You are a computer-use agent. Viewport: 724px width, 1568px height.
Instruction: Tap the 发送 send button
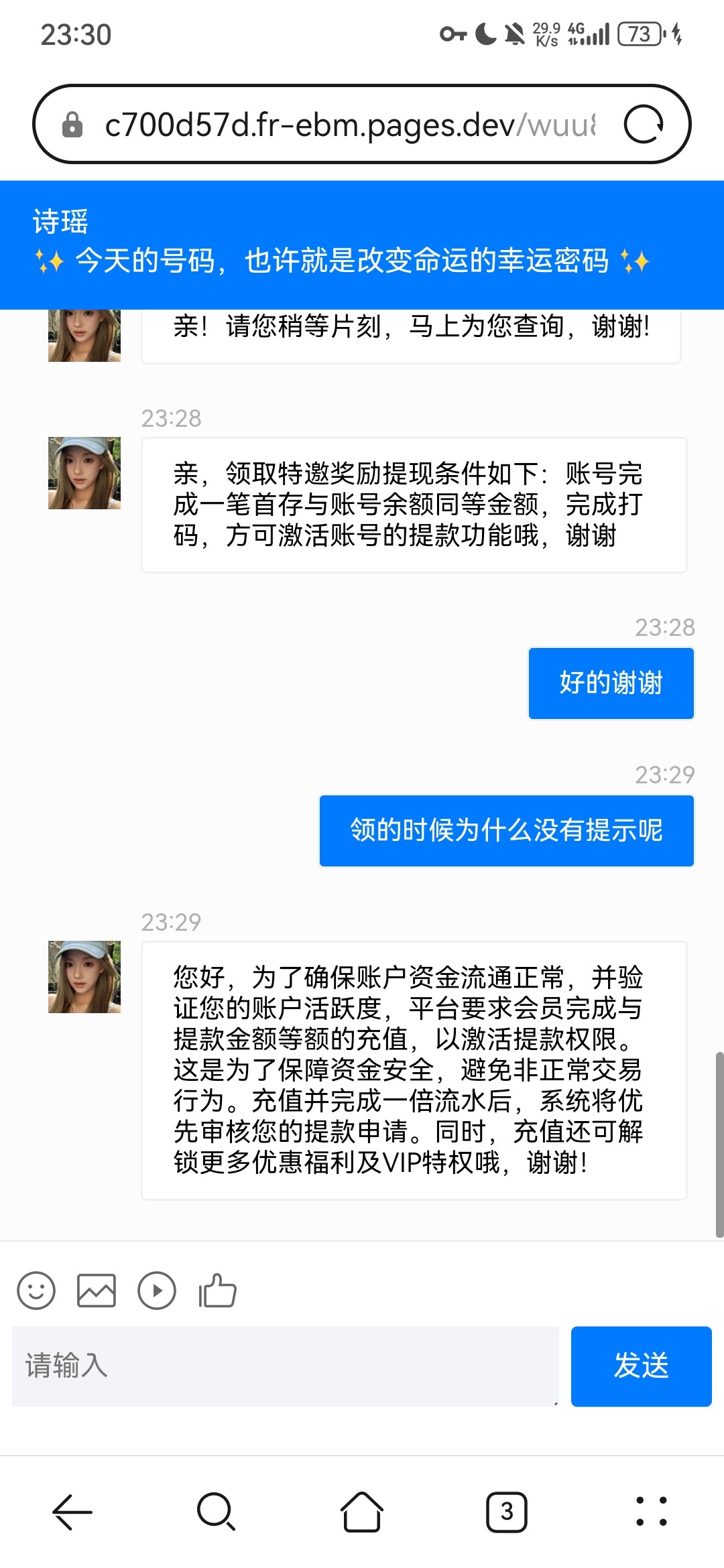(641, 1366)
